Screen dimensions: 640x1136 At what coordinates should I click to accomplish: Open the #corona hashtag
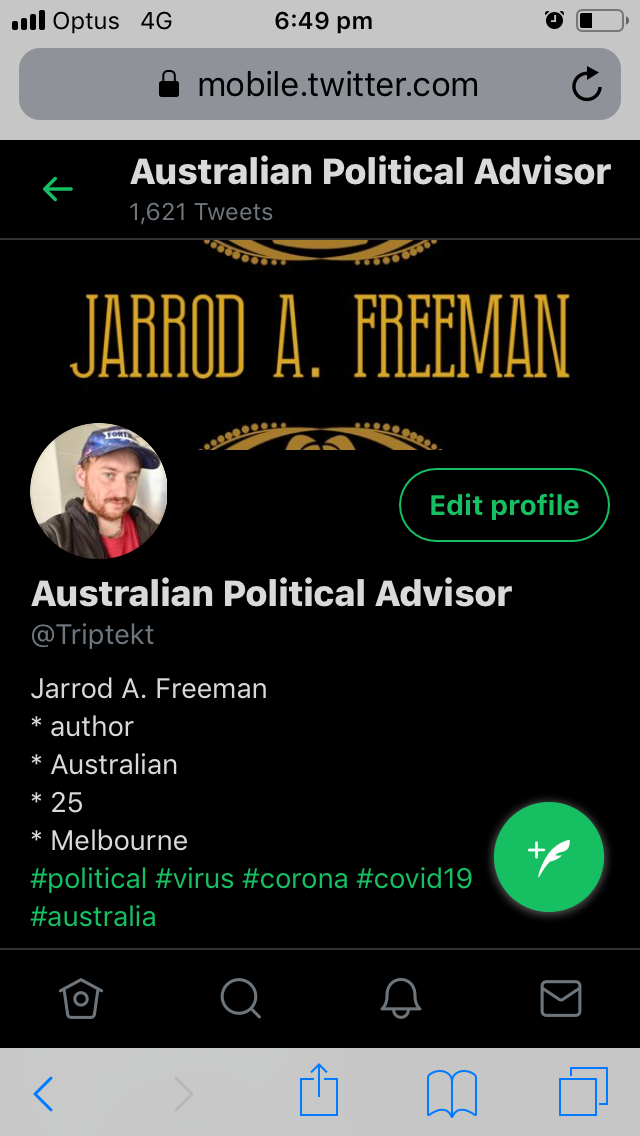click(295, 878)
